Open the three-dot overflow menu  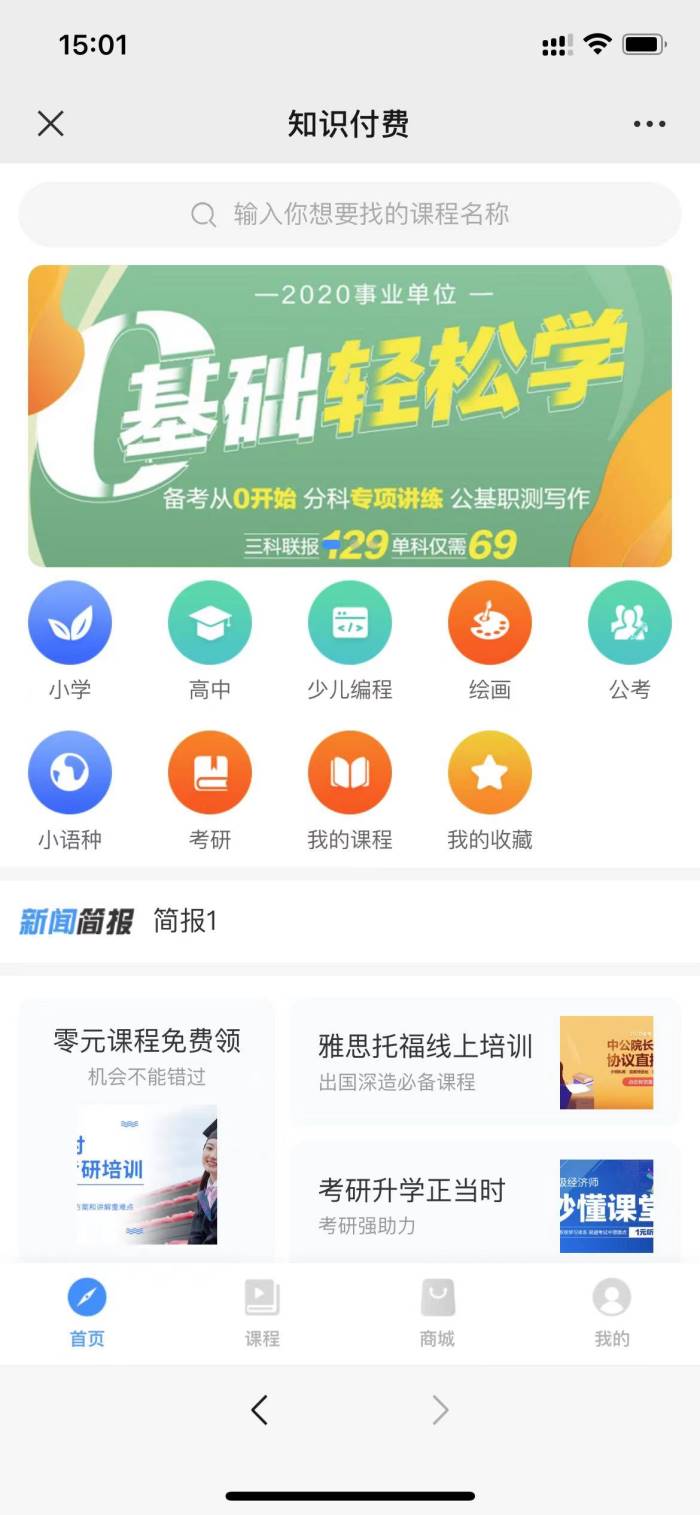click(649, 124)
